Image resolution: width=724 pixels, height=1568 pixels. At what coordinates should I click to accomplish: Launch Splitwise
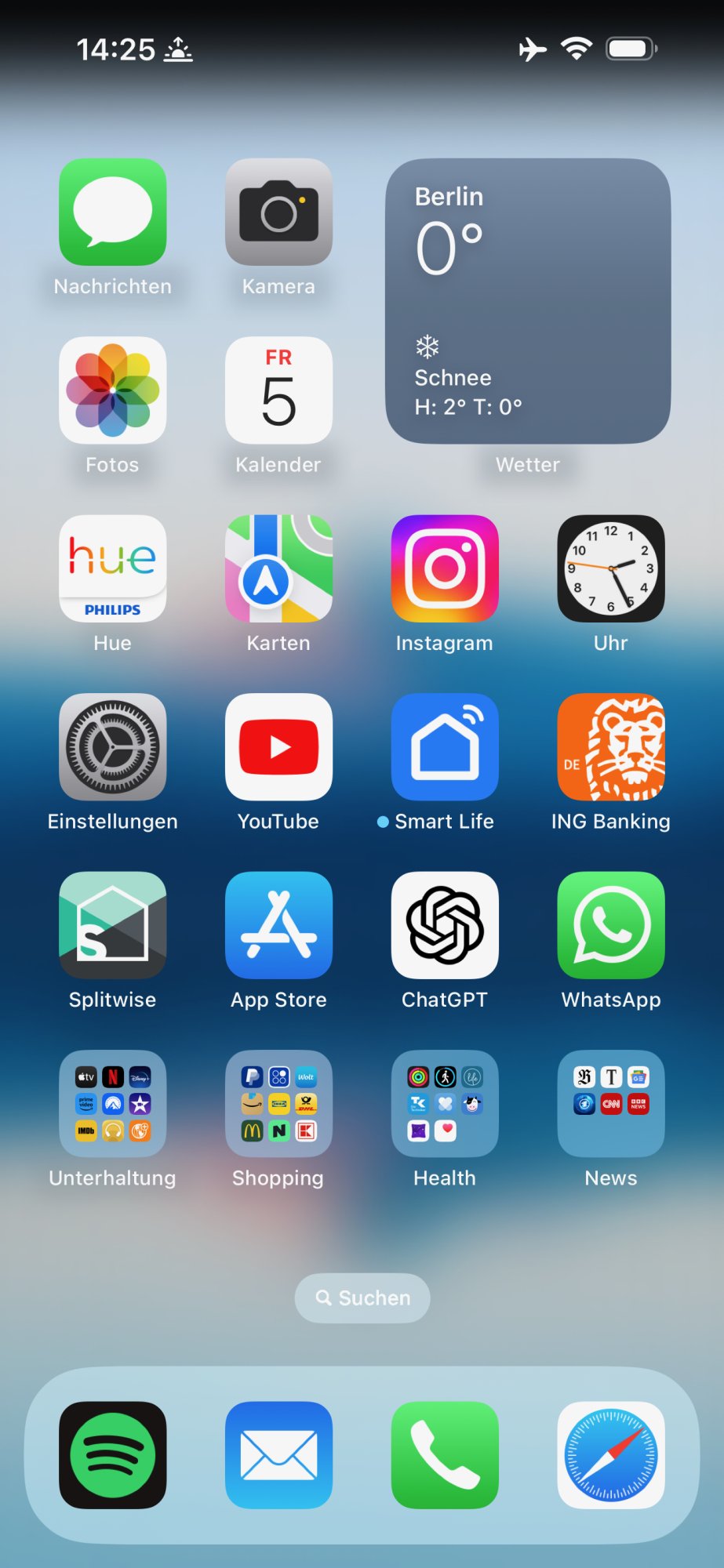point(112,925)
